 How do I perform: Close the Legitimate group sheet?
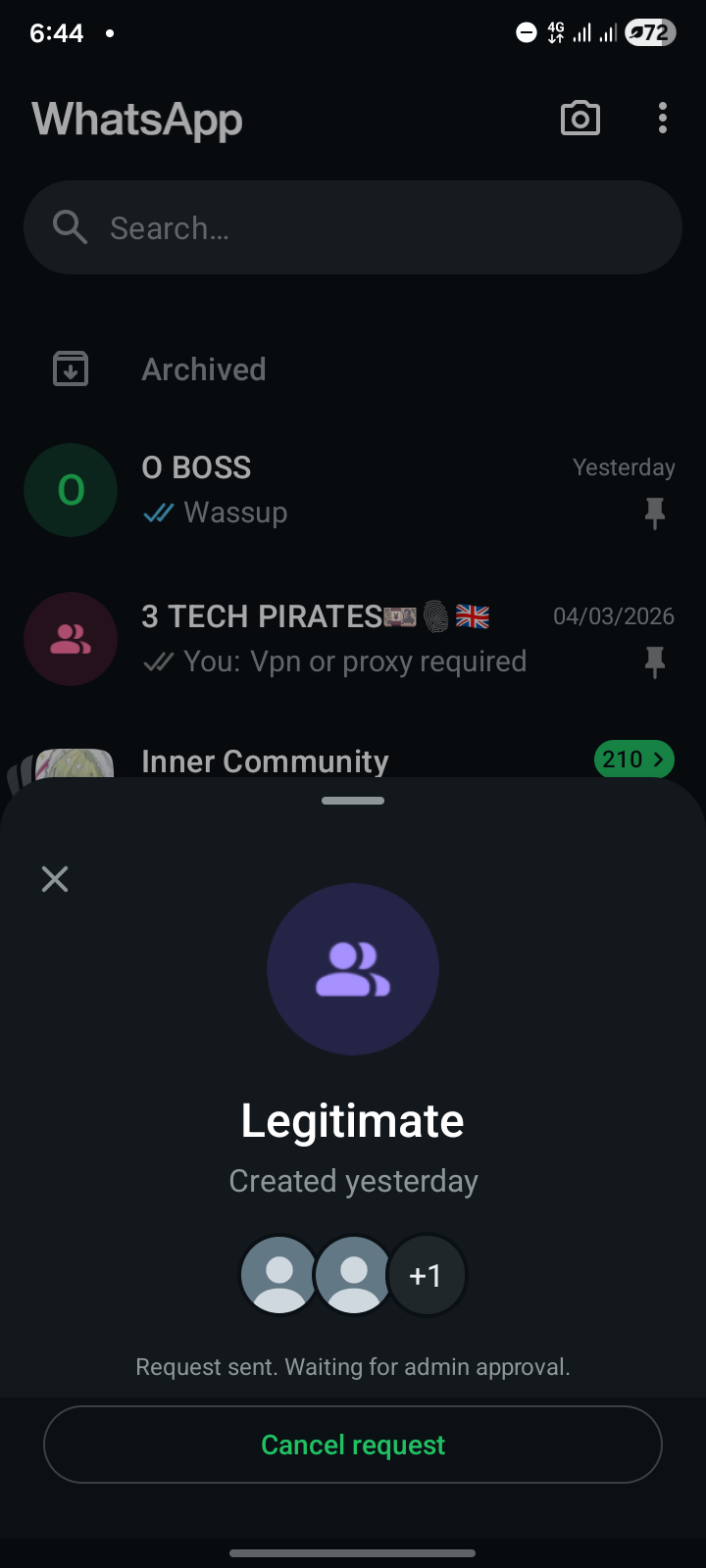(55, 879)
